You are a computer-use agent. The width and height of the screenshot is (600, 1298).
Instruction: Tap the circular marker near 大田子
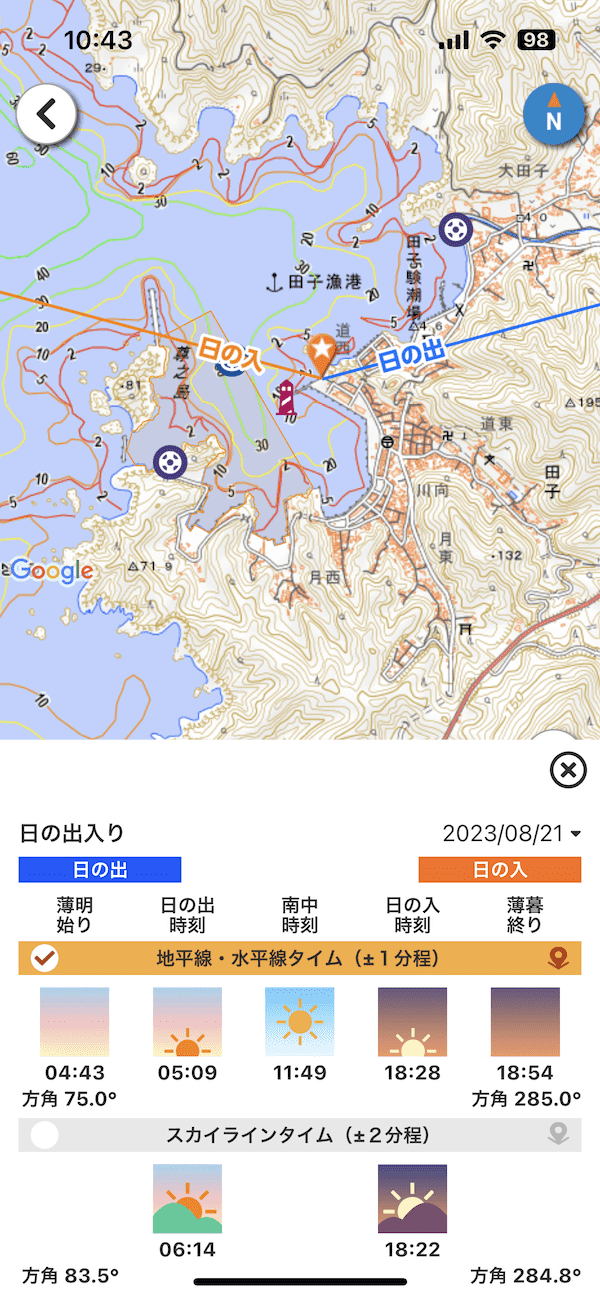[x=455, y=230]
